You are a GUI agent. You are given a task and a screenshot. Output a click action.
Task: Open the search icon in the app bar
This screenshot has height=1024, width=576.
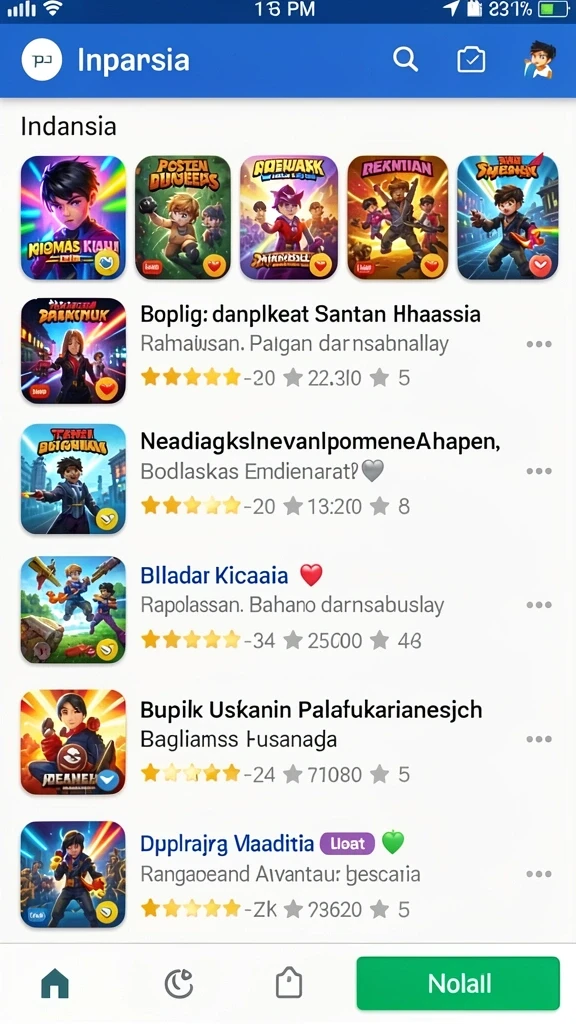click(406, 60)
